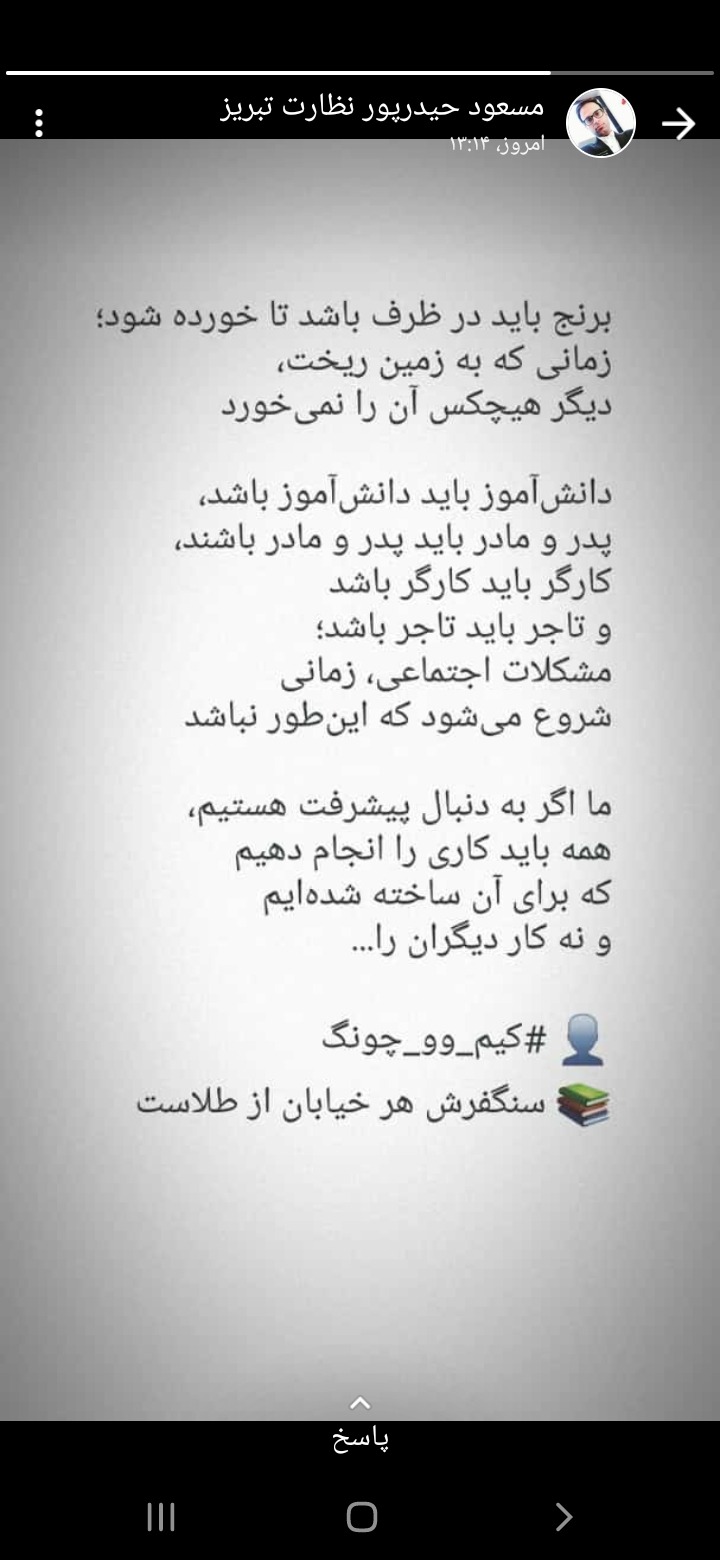
Task: Open the three-dot overflow menu
Action: 39,123
